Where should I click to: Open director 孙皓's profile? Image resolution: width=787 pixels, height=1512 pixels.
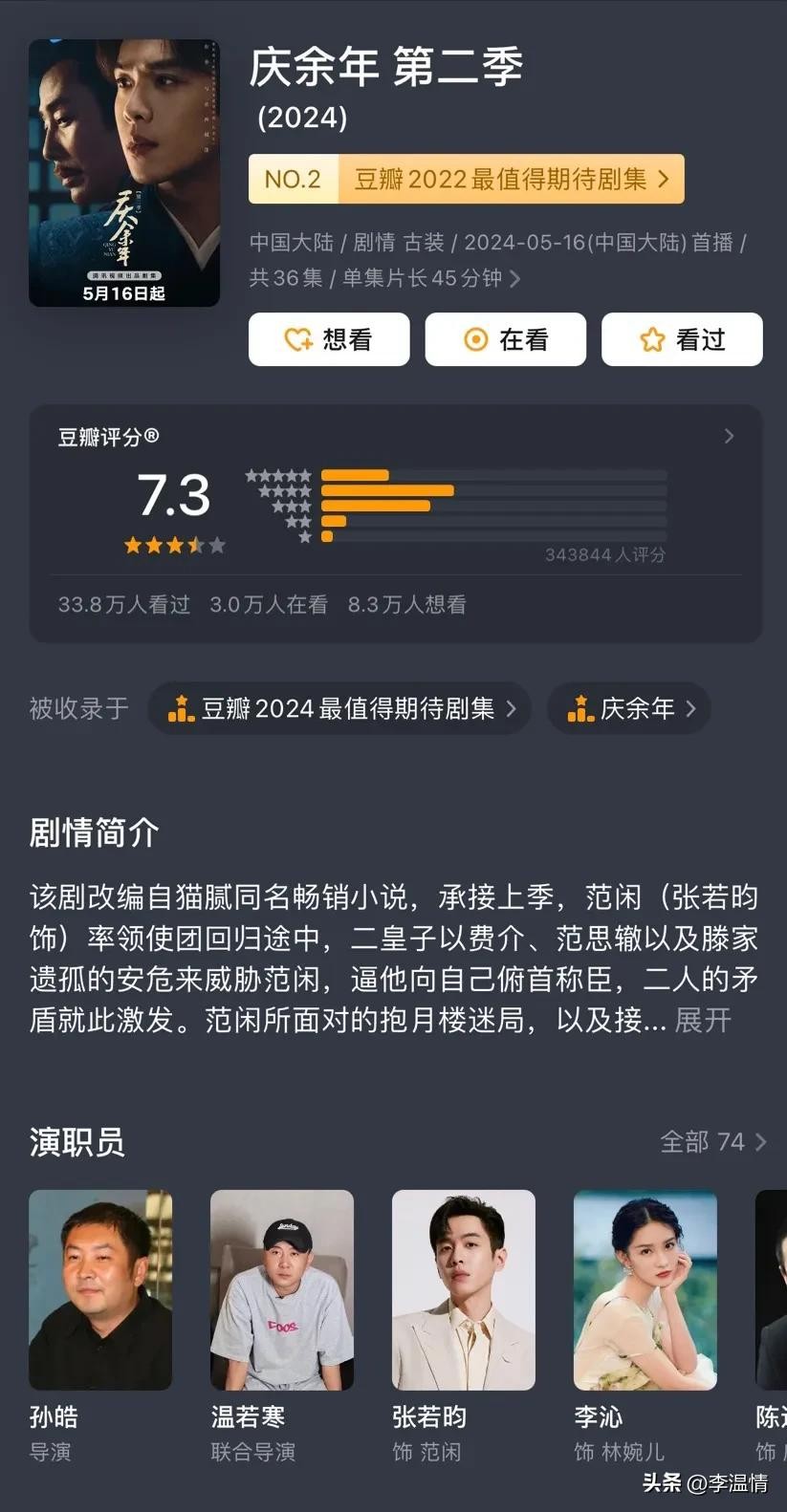click(100, 1290)
